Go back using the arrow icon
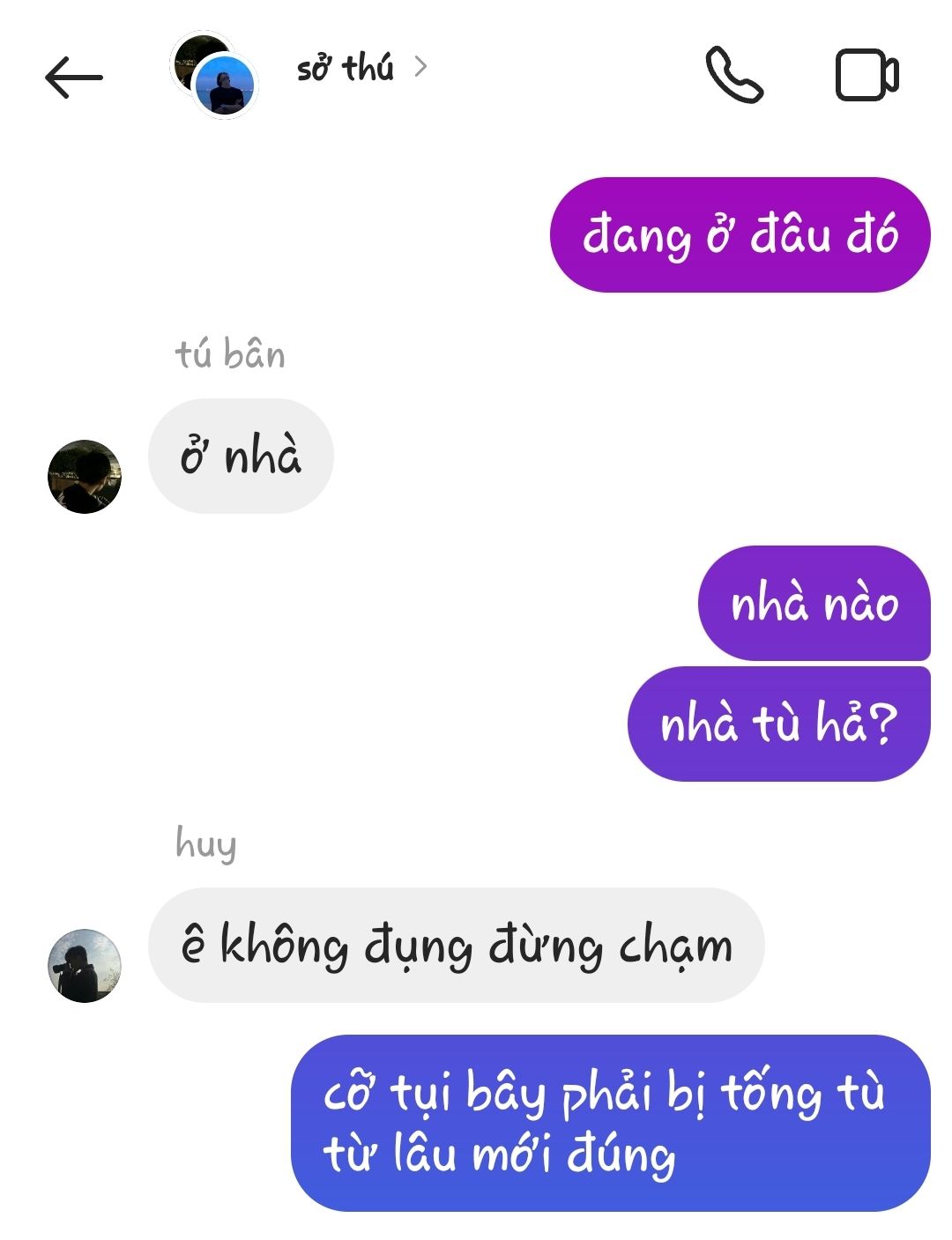 (x=74, y=78)
